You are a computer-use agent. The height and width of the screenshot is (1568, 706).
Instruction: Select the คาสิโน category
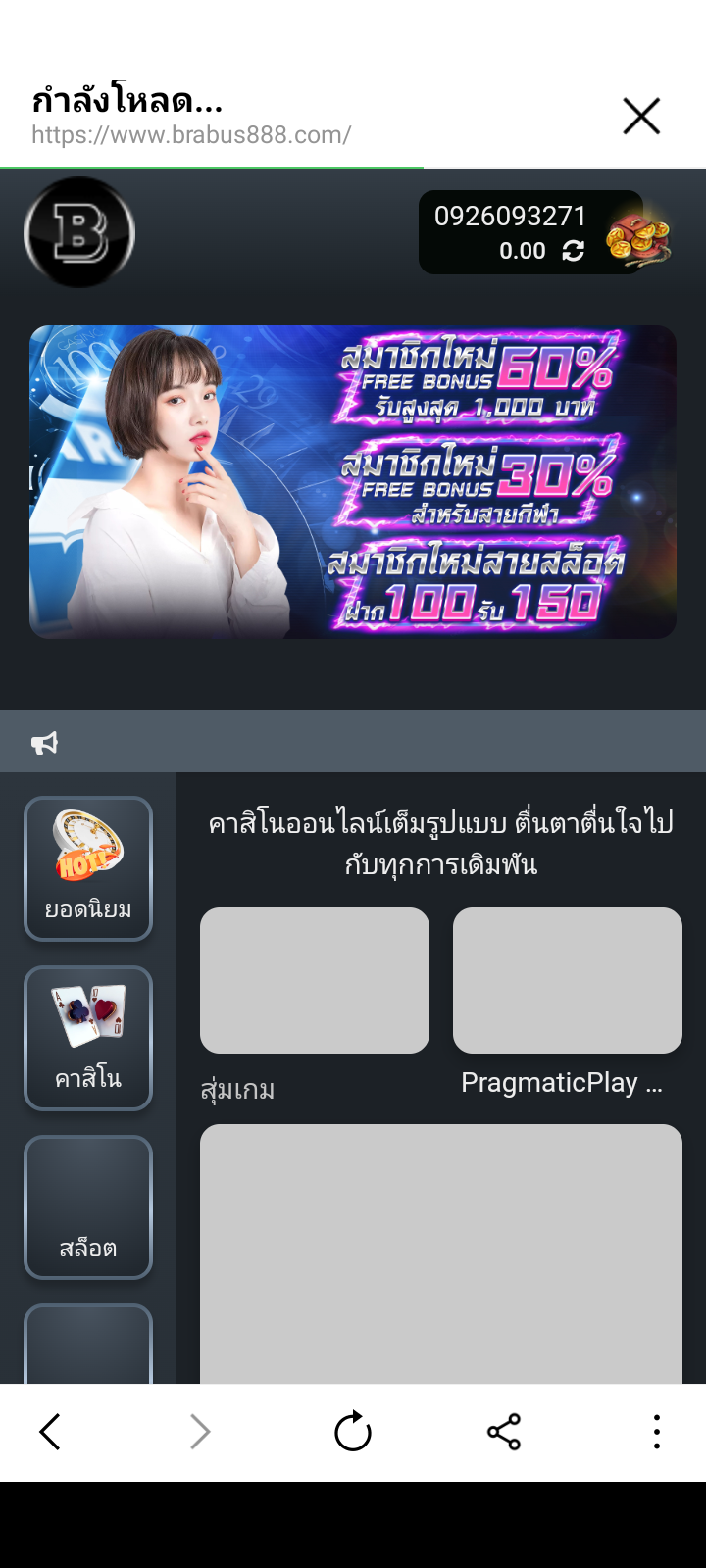click(x=88, y=1038)
